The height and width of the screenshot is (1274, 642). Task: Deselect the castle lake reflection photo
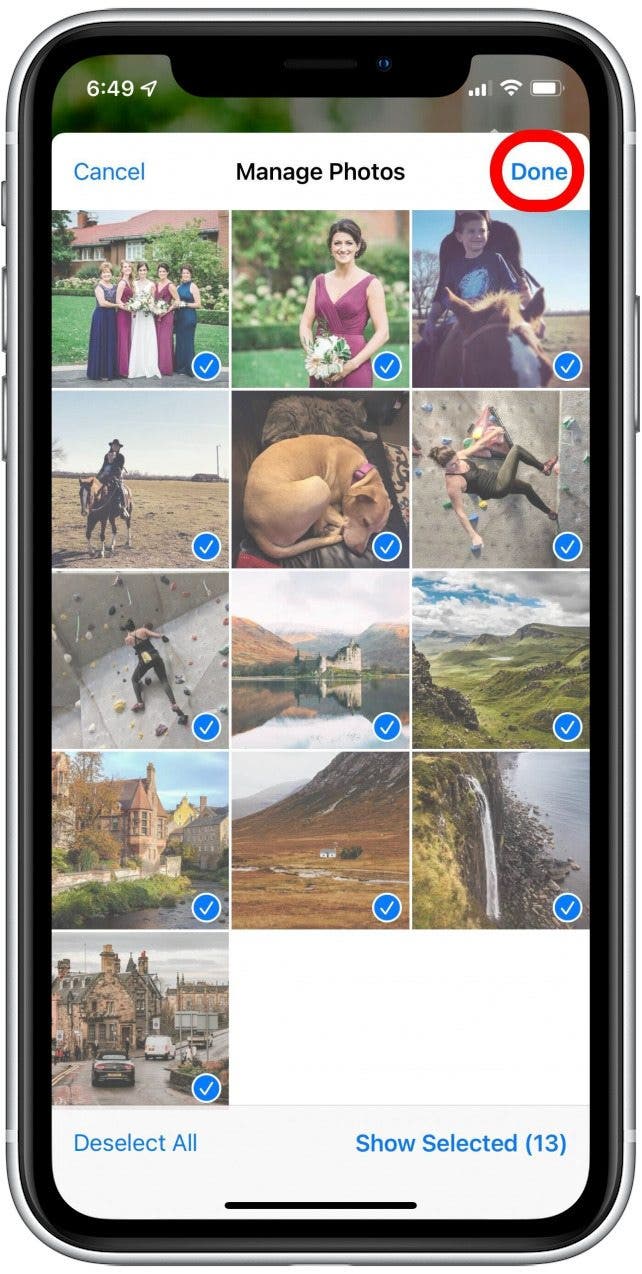pos(320,660)
